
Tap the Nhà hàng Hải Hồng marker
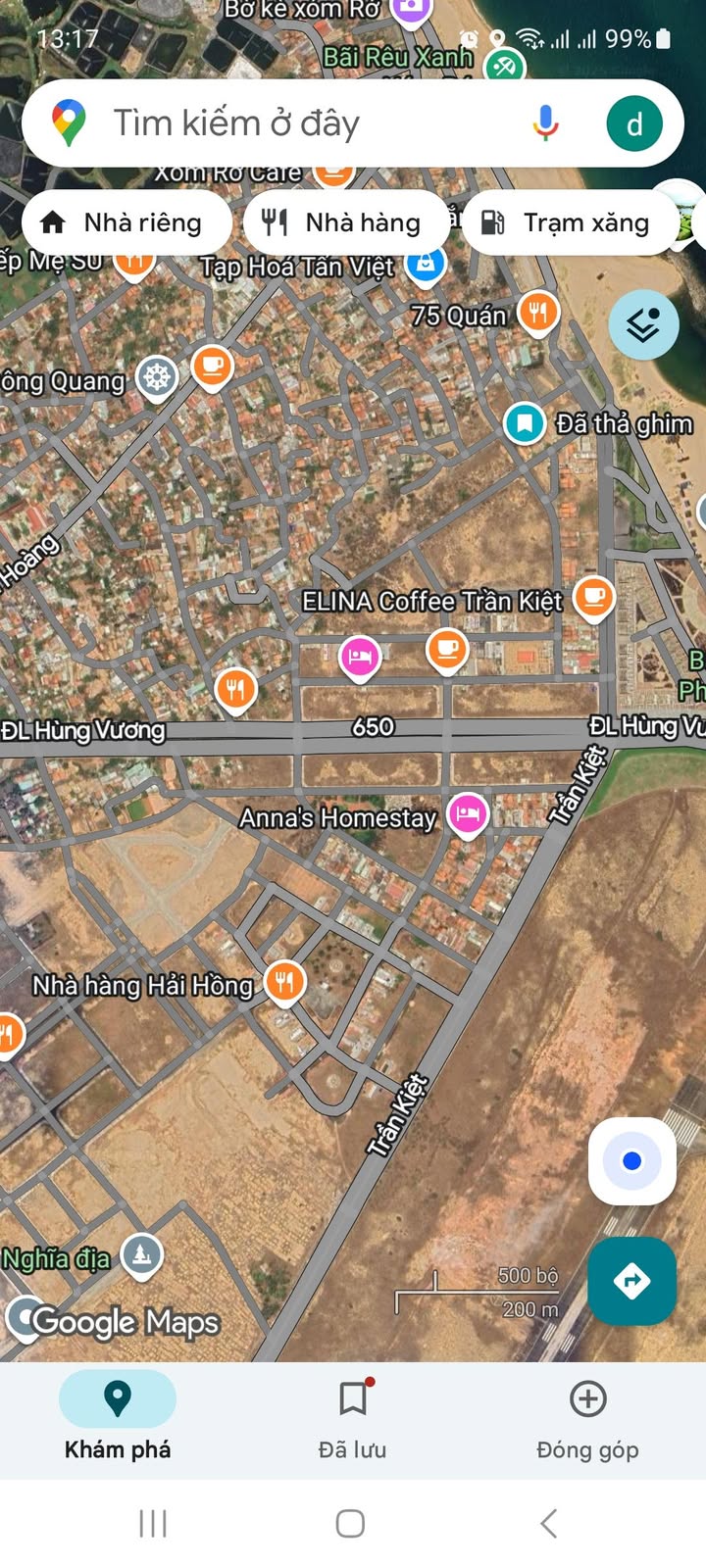(284, 980)
